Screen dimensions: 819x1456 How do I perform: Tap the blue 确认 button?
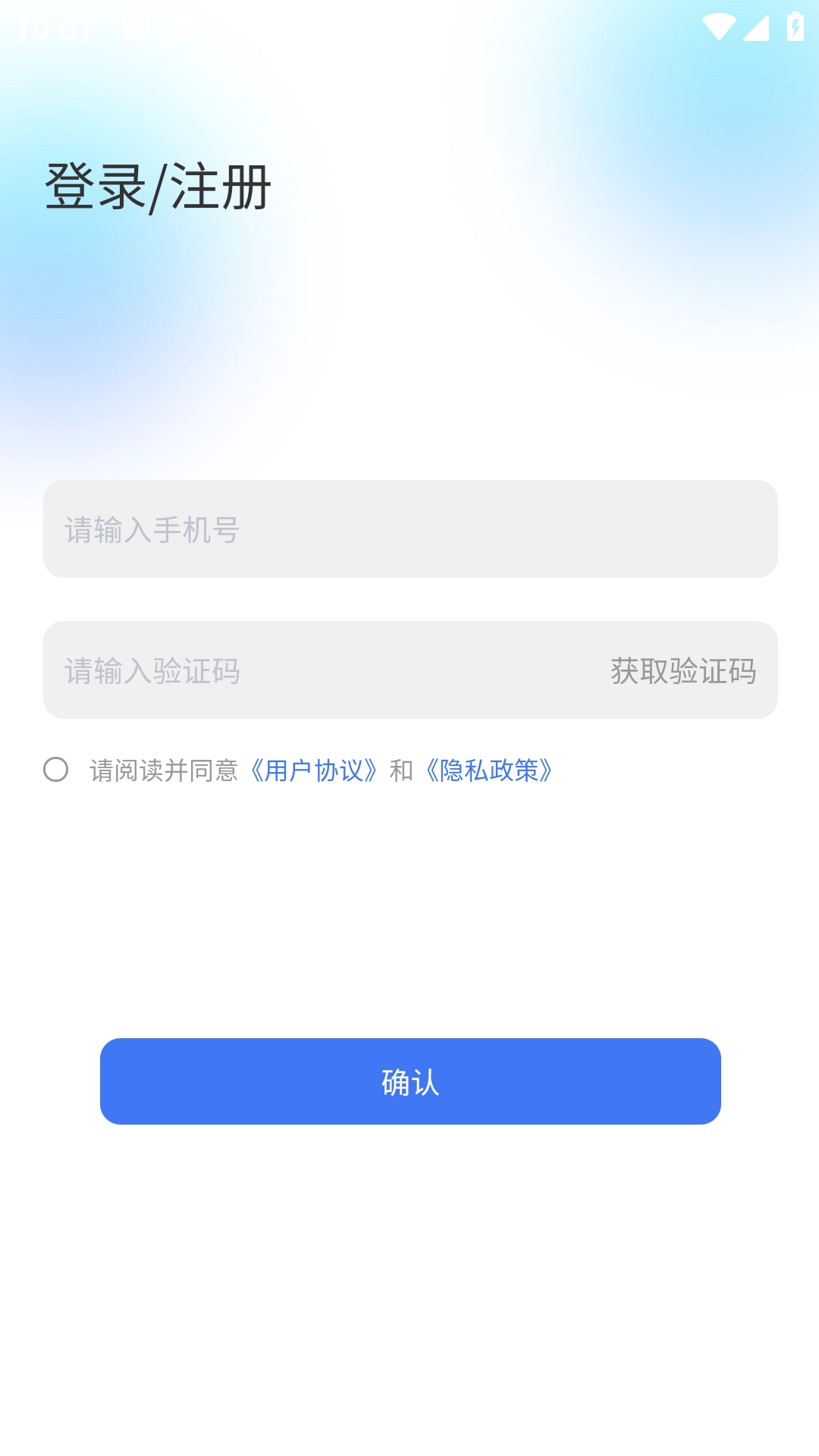click(x=410, y=1081)
